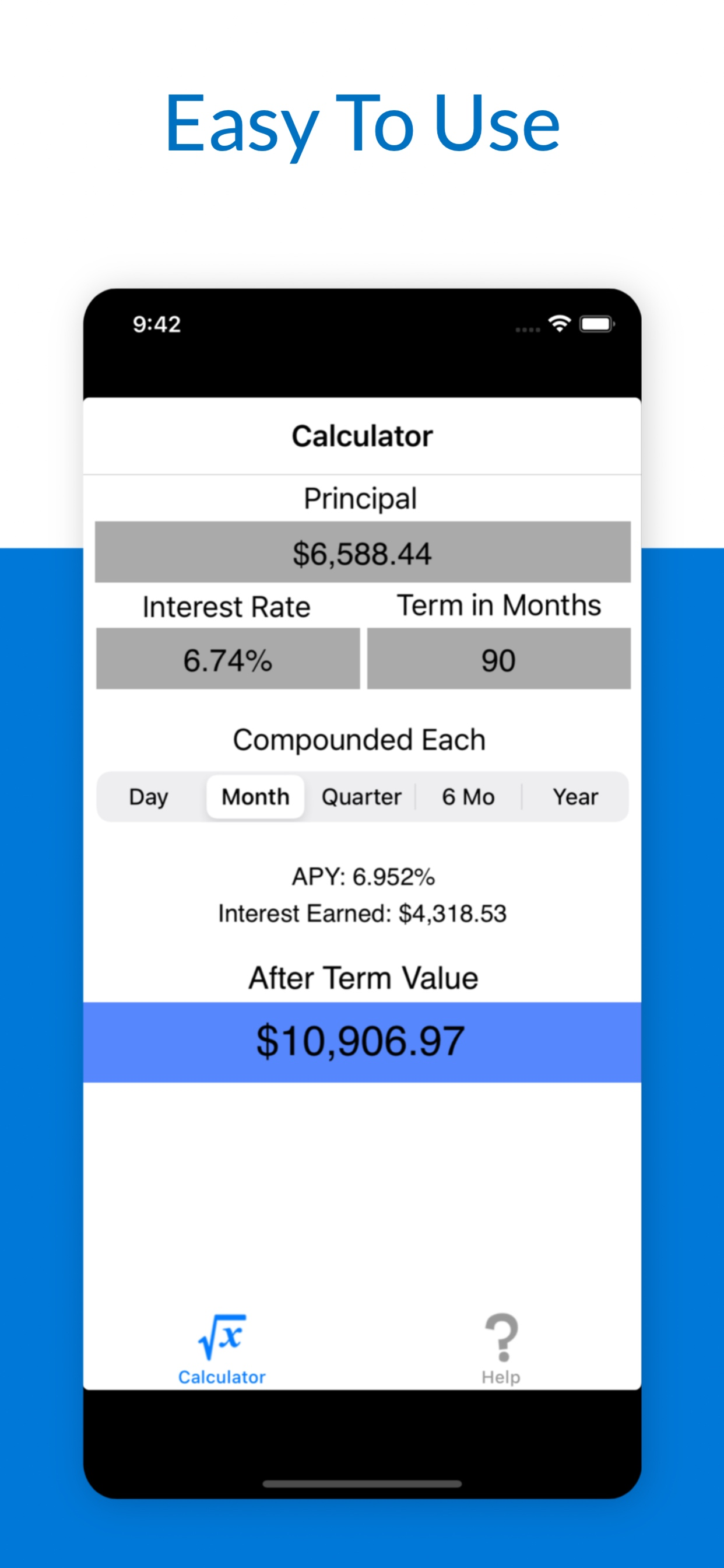Tap the Interest Earned amount text
The image size is (724, 1568).
pyautogui.click(x=362, y=913)
